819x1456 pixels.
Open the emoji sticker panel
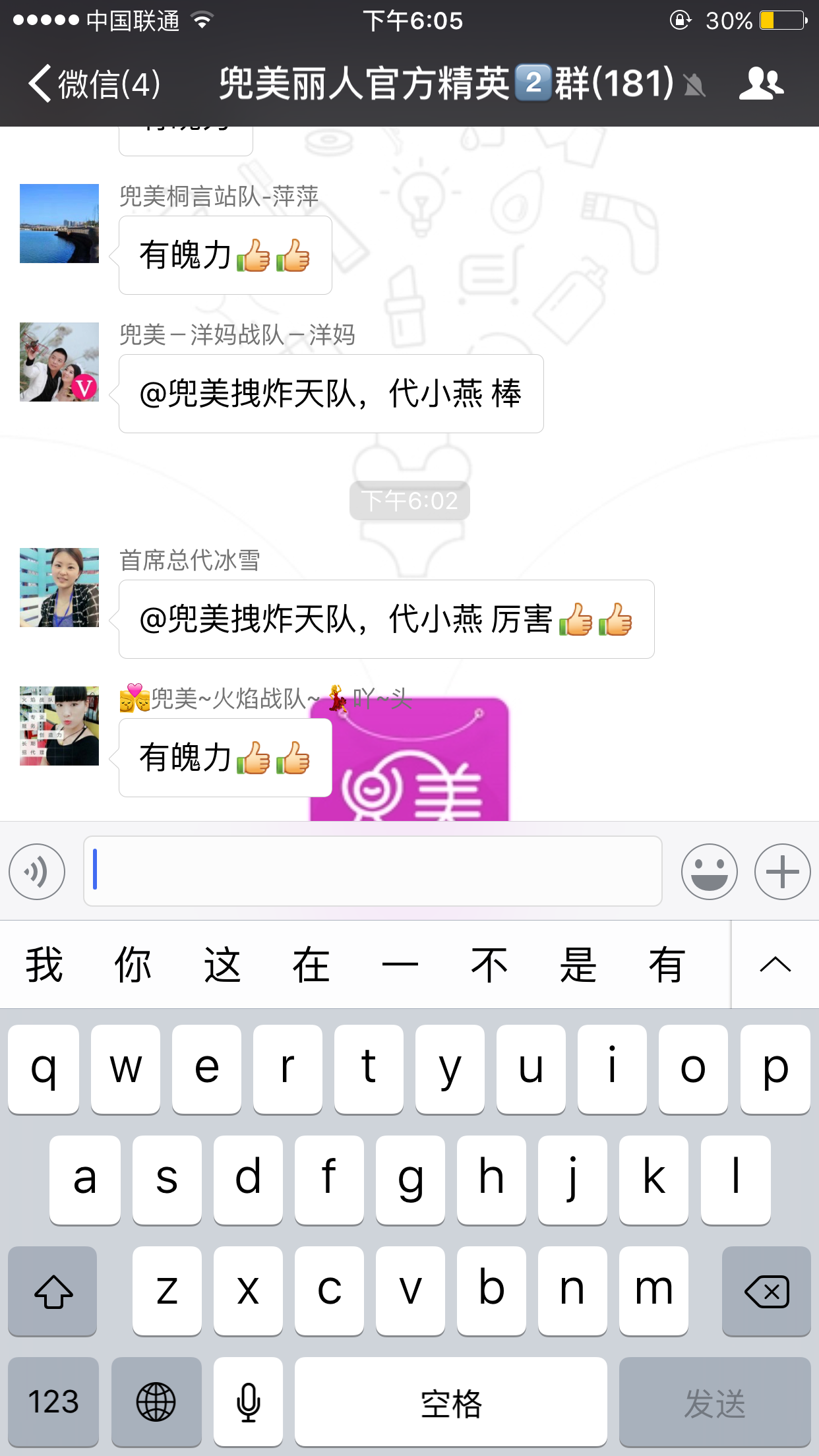tap(709, 872)
